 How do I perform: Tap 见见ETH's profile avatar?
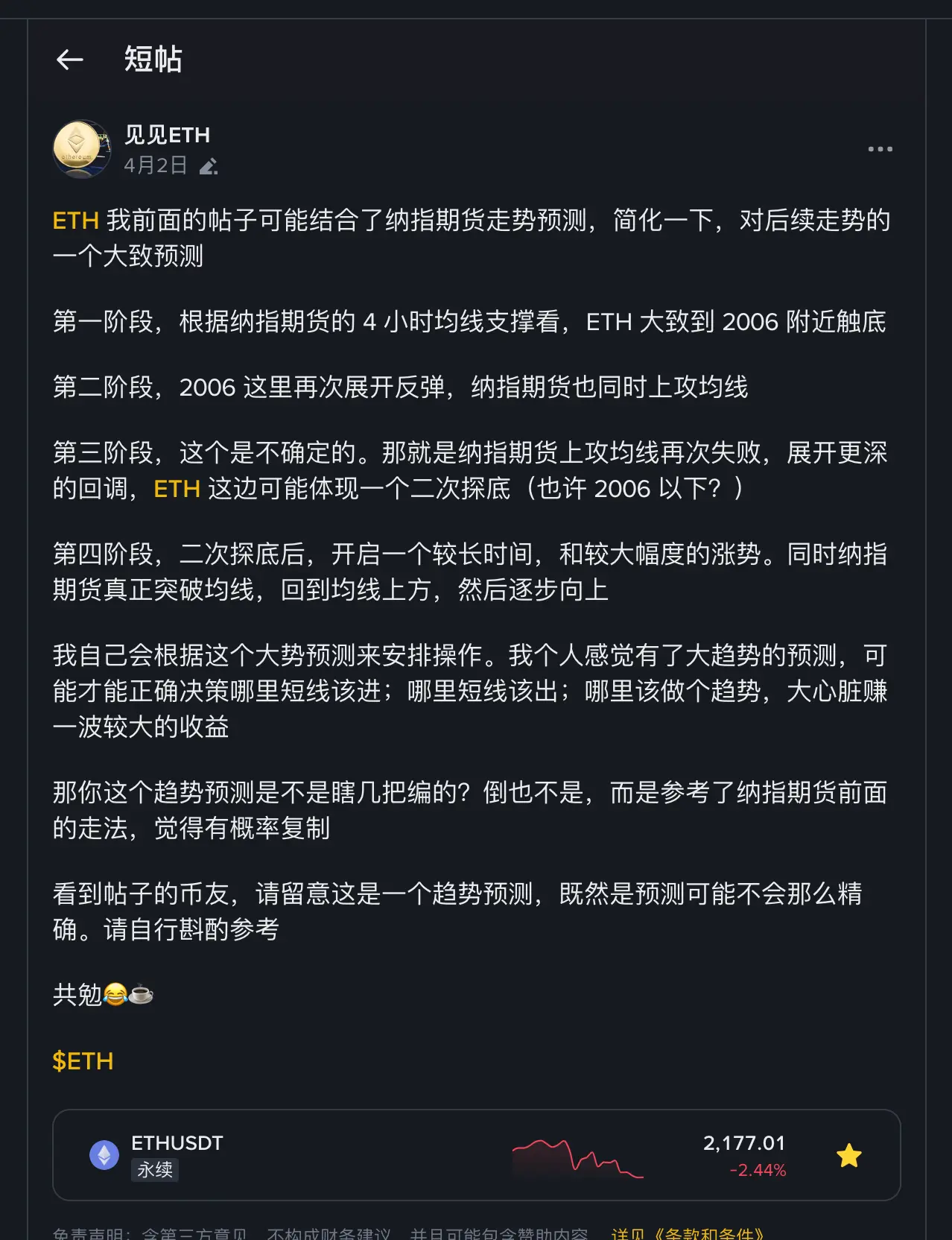pyautogui.click(x=80, y=147)
